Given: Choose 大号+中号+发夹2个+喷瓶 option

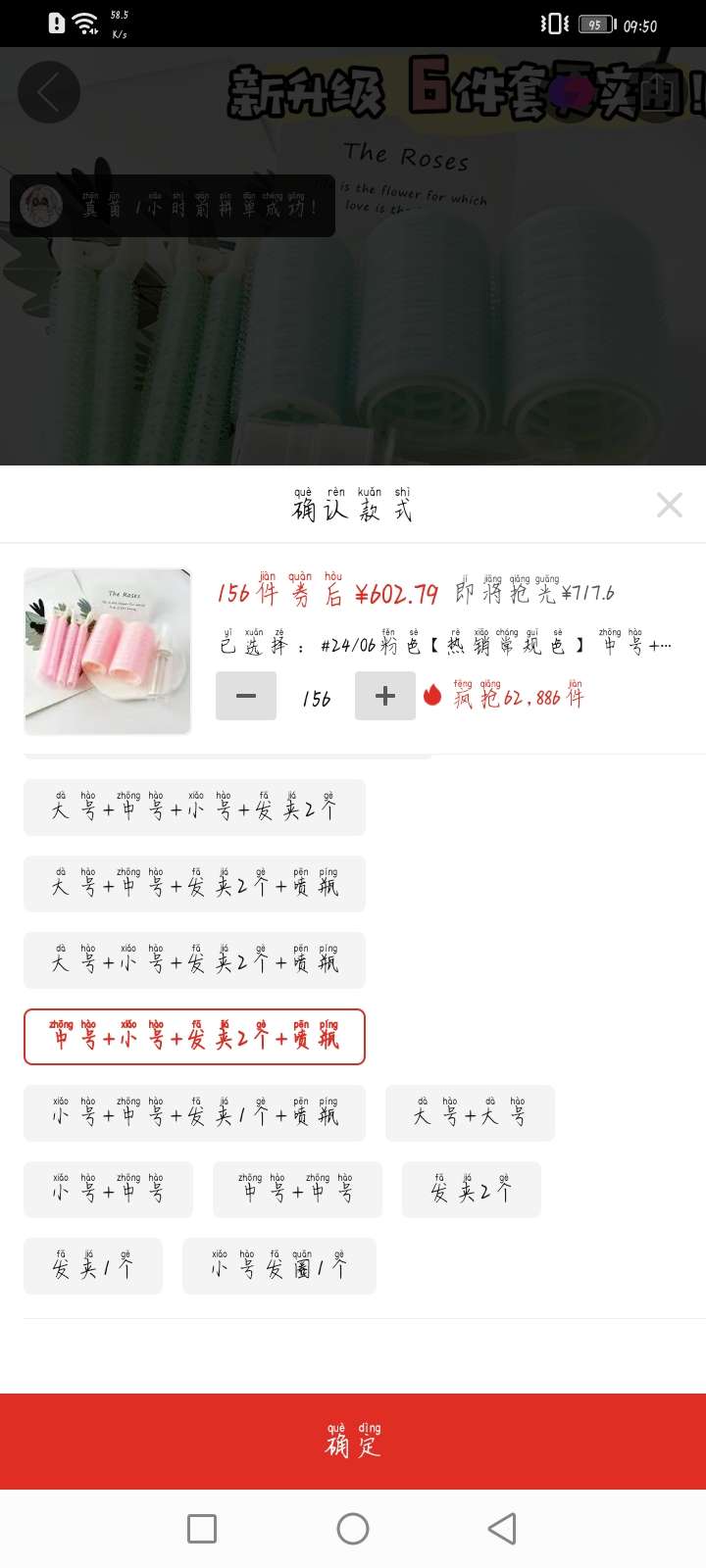Looking at the screenshot, I should (194, 884).
